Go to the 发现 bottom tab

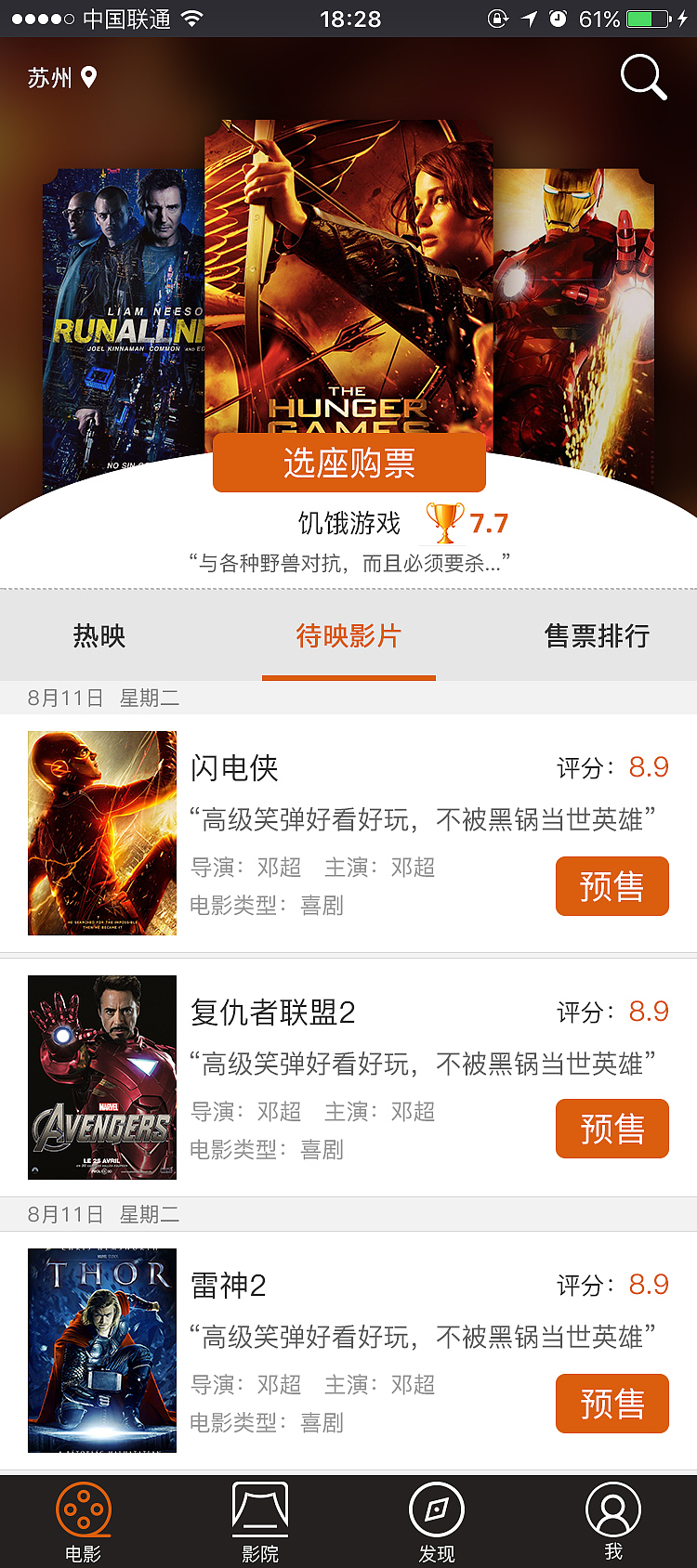[x=437, y=1522]
